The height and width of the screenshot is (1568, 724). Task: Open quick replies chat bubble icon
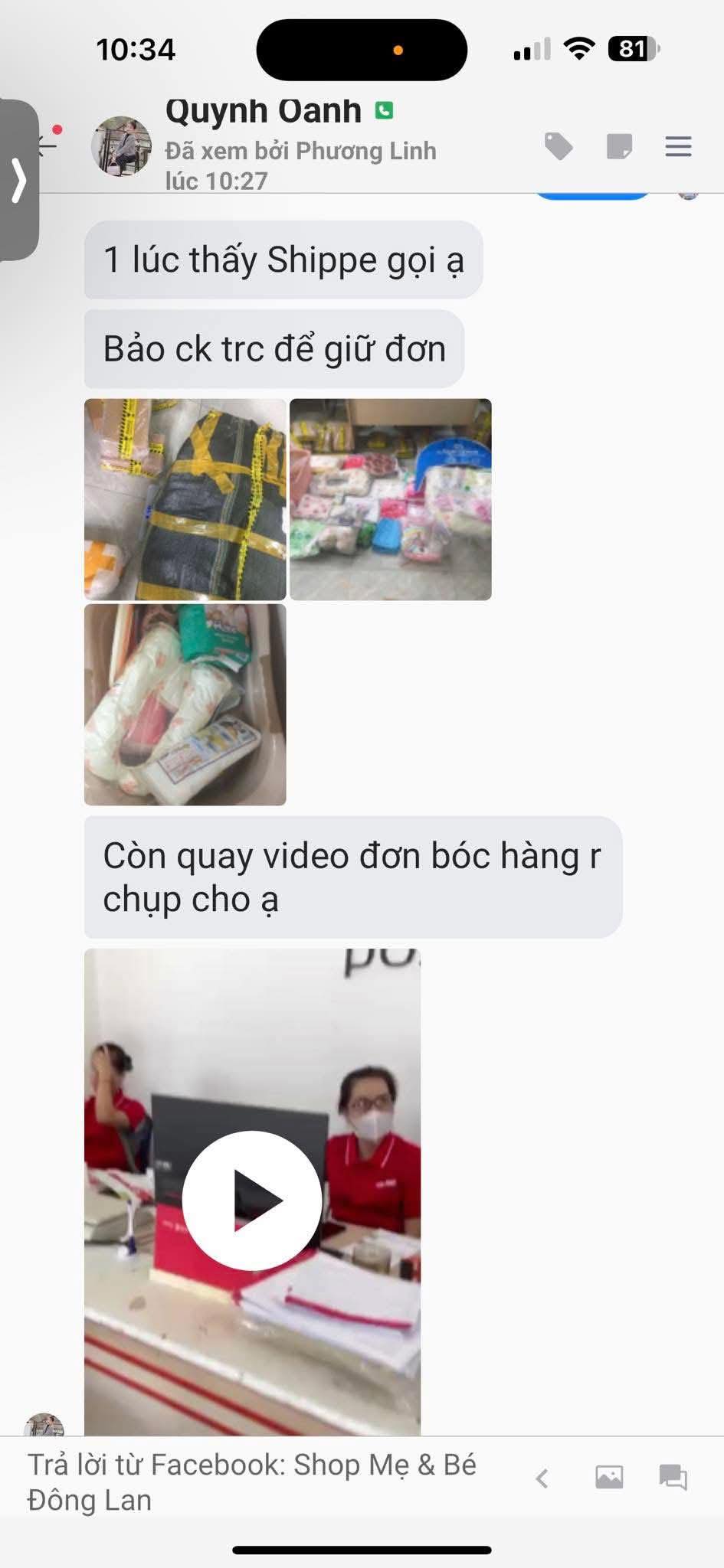[x=673, y=1477]
